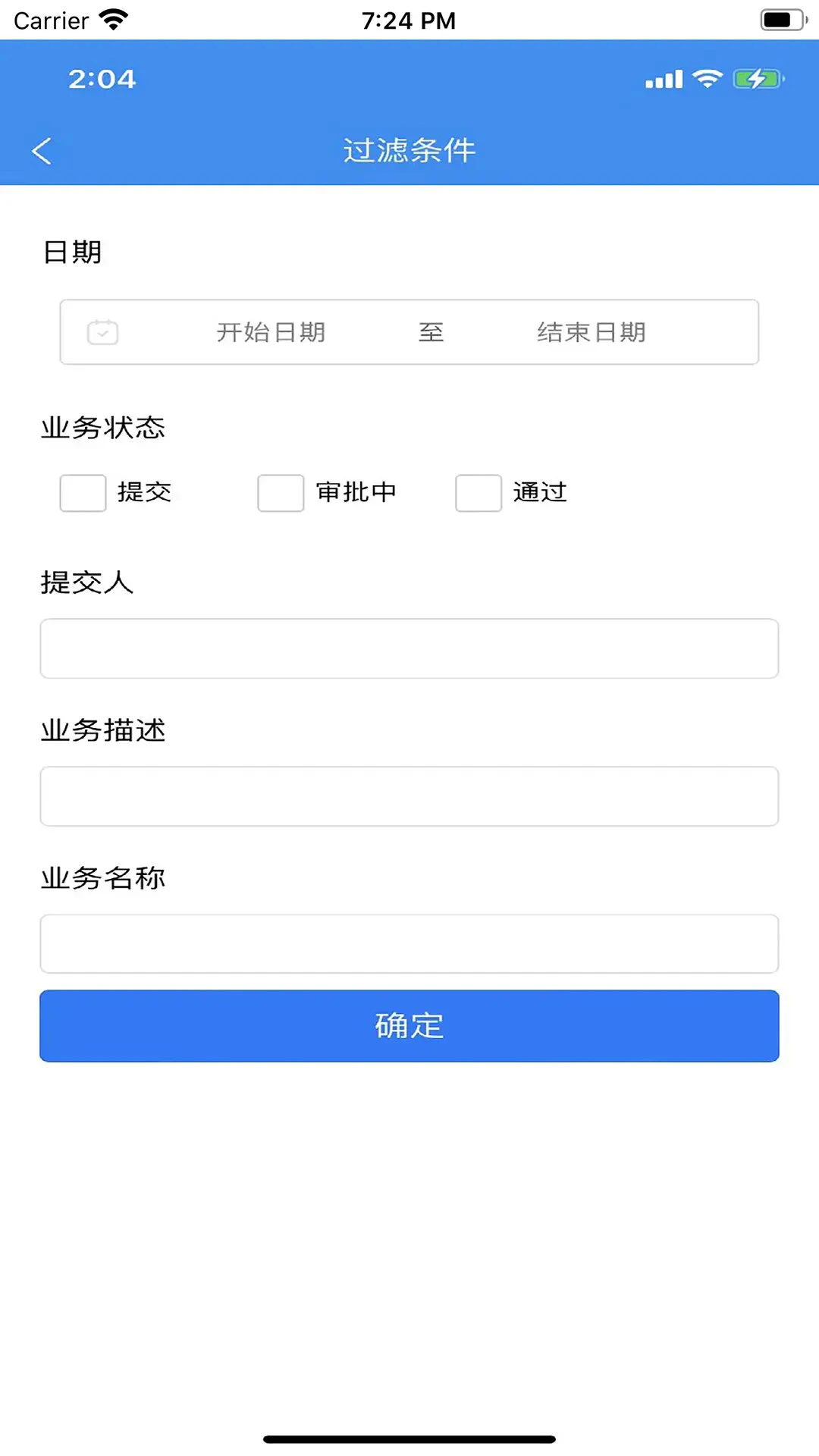Tap the 过滤条件 title

point(409,149)
